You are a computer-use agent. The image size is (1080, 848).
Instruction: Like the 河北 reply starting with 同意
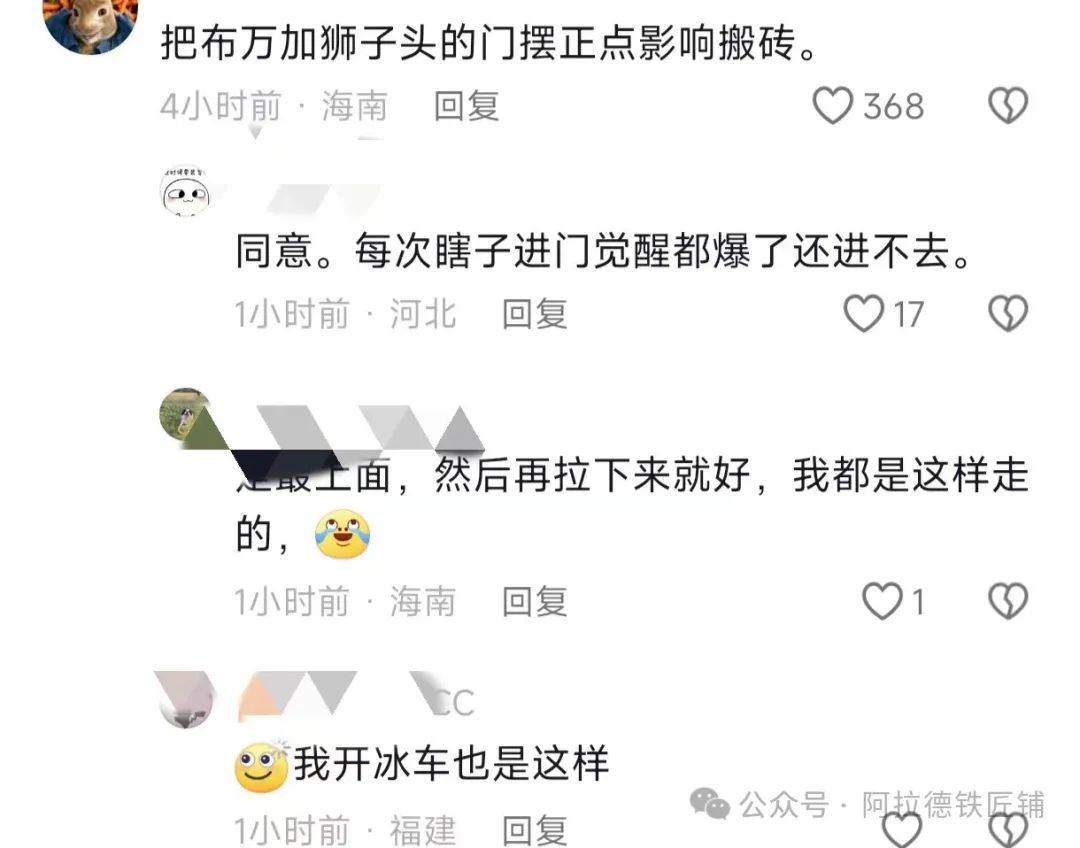pyautogui.click(x=863, y=314)
